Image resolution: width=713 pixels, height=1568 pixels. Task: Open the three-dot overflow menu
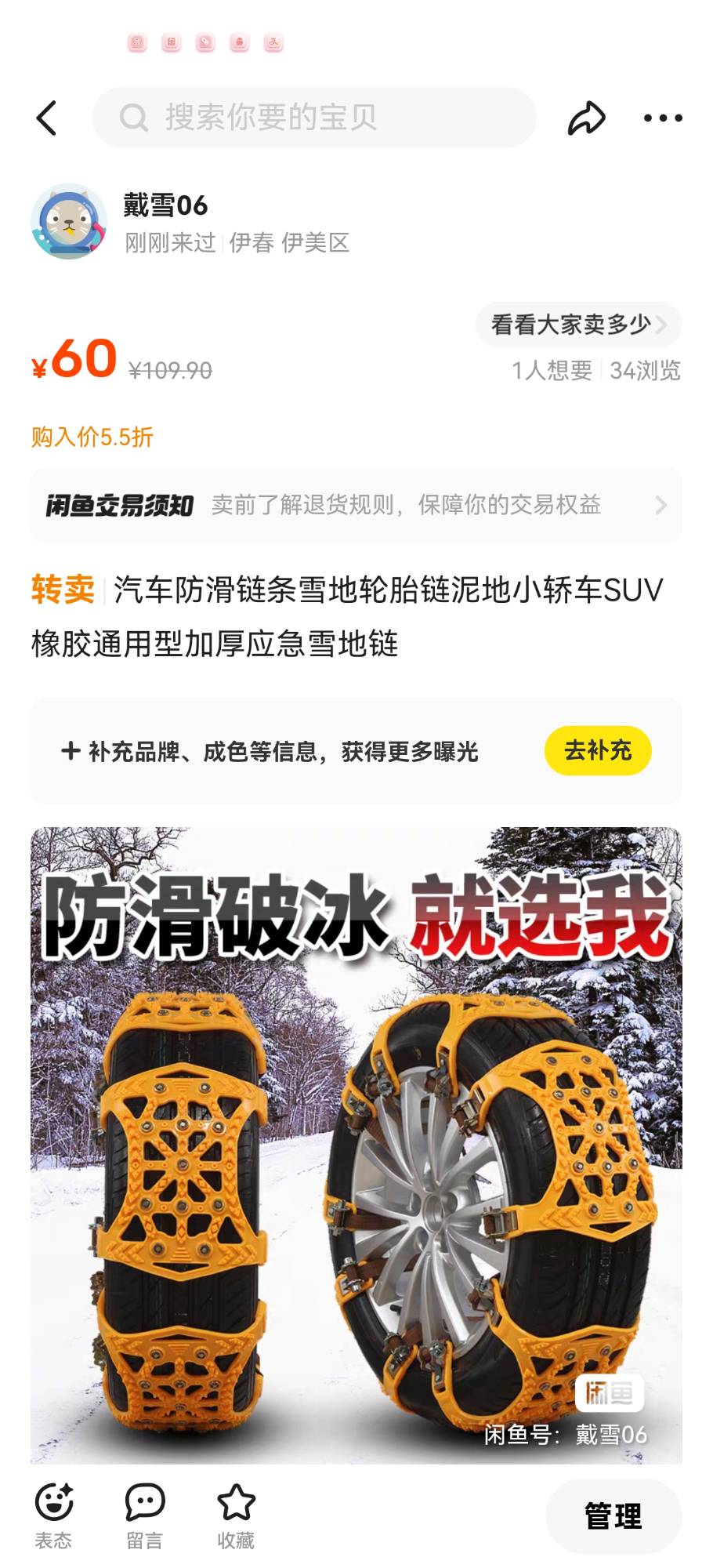(x=663, y=118)
